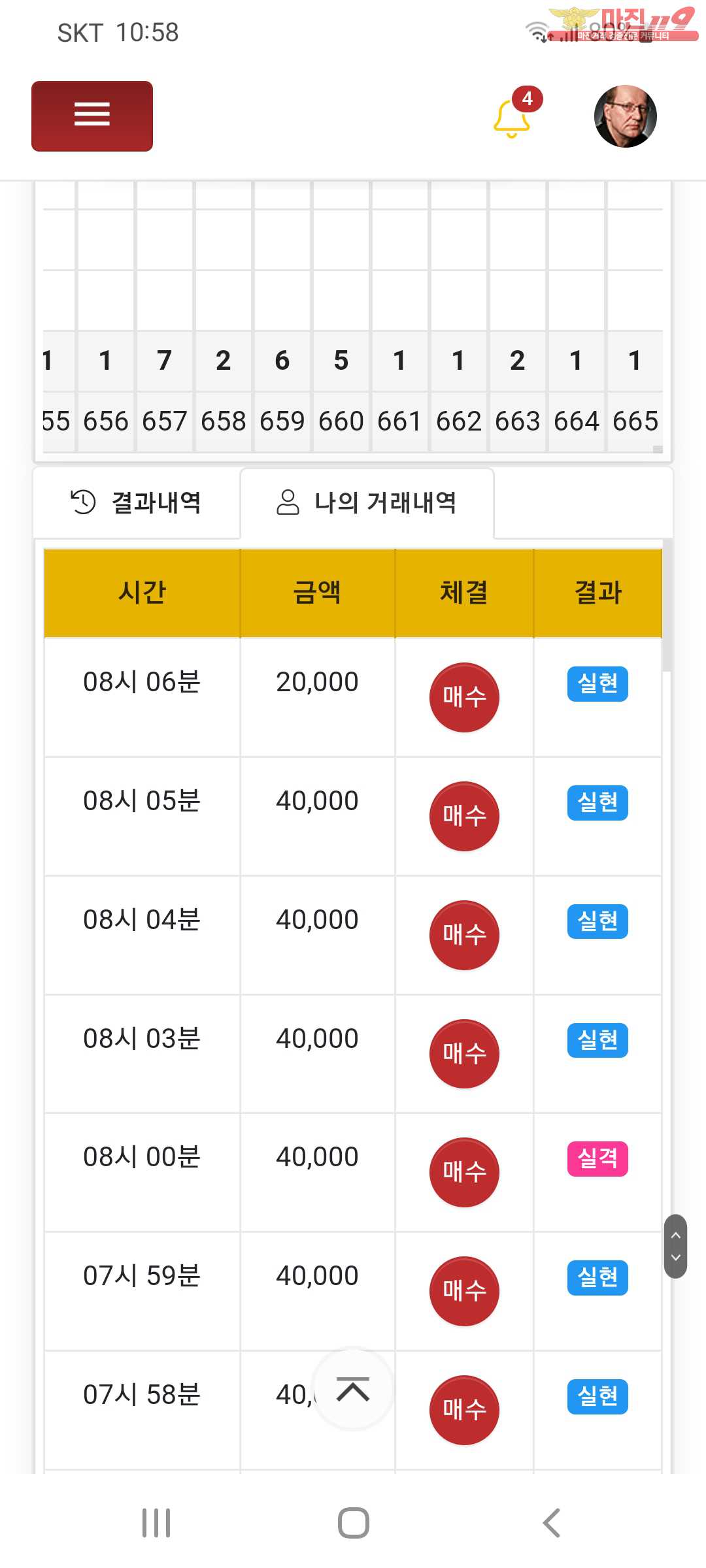Open the hamburger menu button

[x=92, y=116]
